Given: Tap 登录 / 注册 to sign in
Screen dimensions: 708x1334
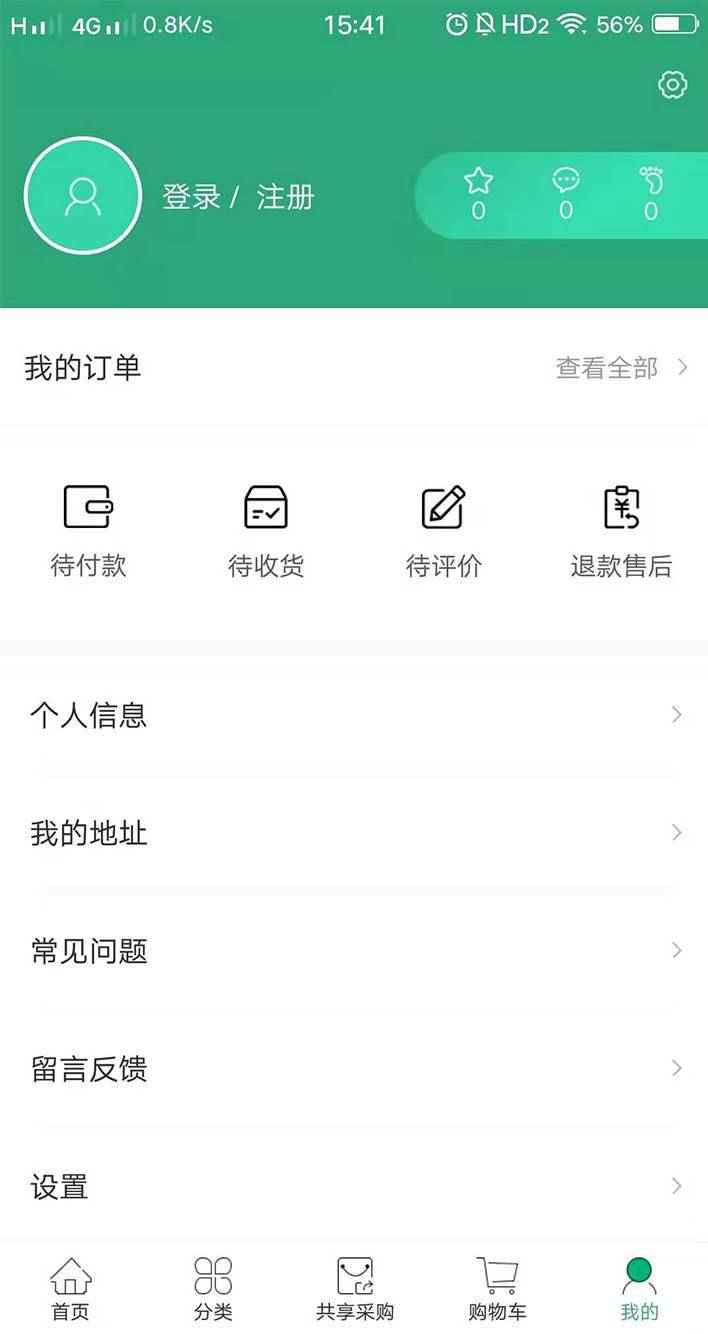Looking at the screenshot, I should pyautogui.click(x=238, y=197).
